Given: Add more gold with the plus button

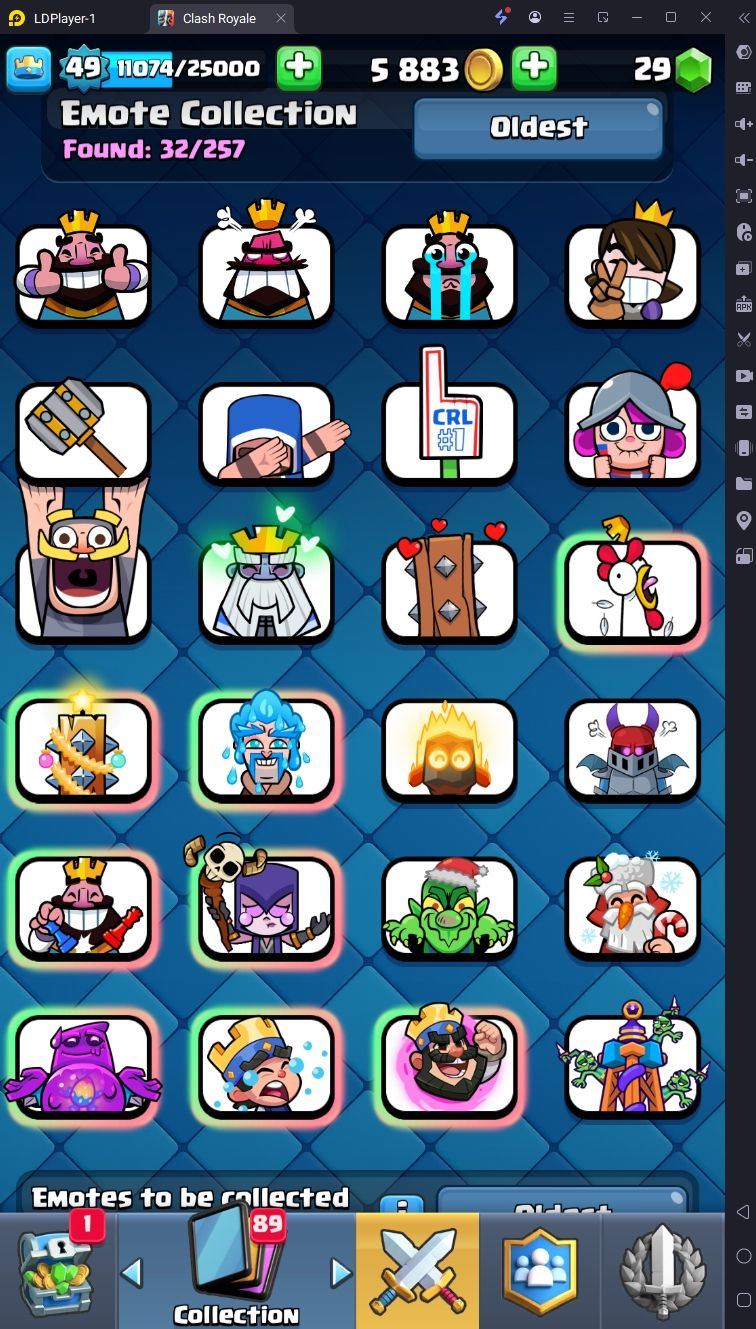Looking at the screenshot, I should point(535,68).
